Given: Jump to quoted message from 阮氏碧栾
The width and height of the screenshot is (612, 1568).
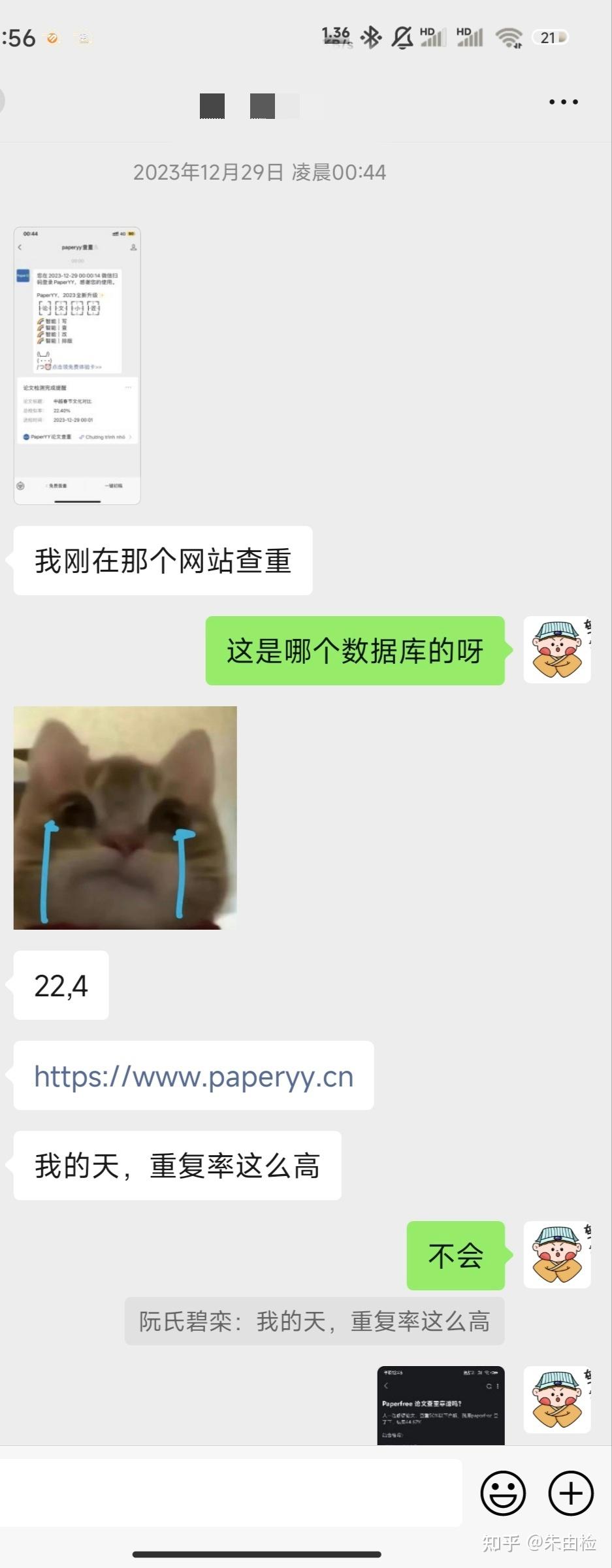Looking at the screenshot, I should 314,1322.
